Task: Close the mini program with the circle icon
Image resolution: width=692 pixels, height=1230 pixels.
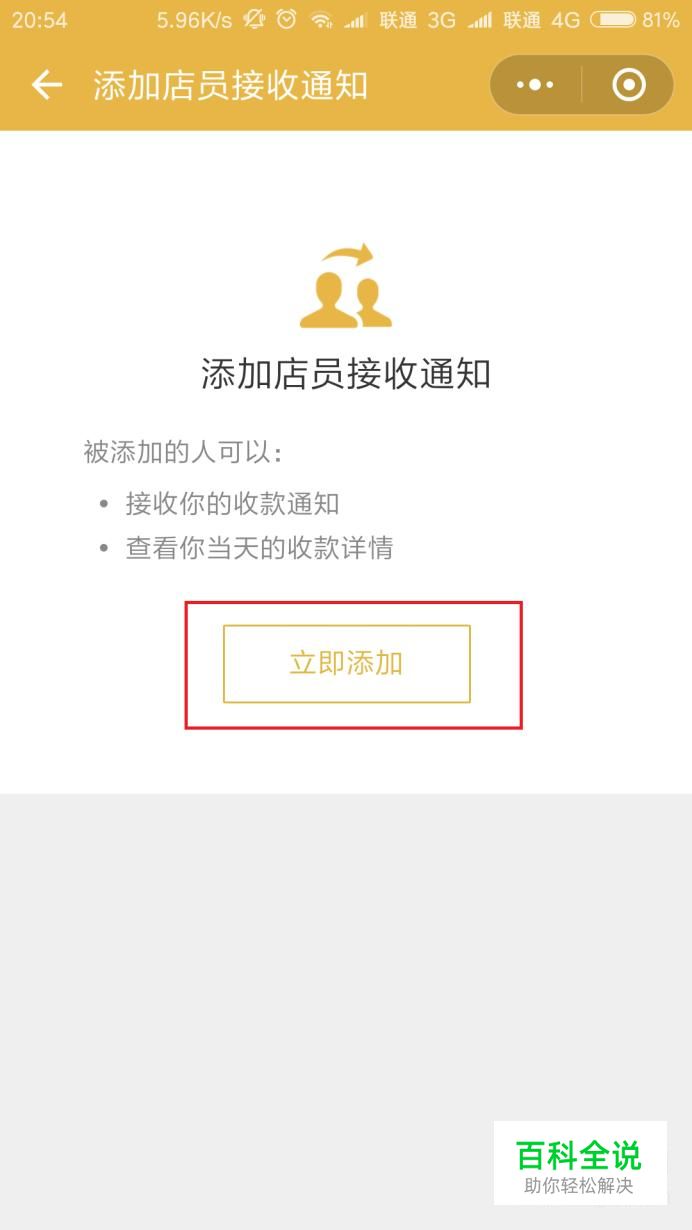Action: coord(629,85)
